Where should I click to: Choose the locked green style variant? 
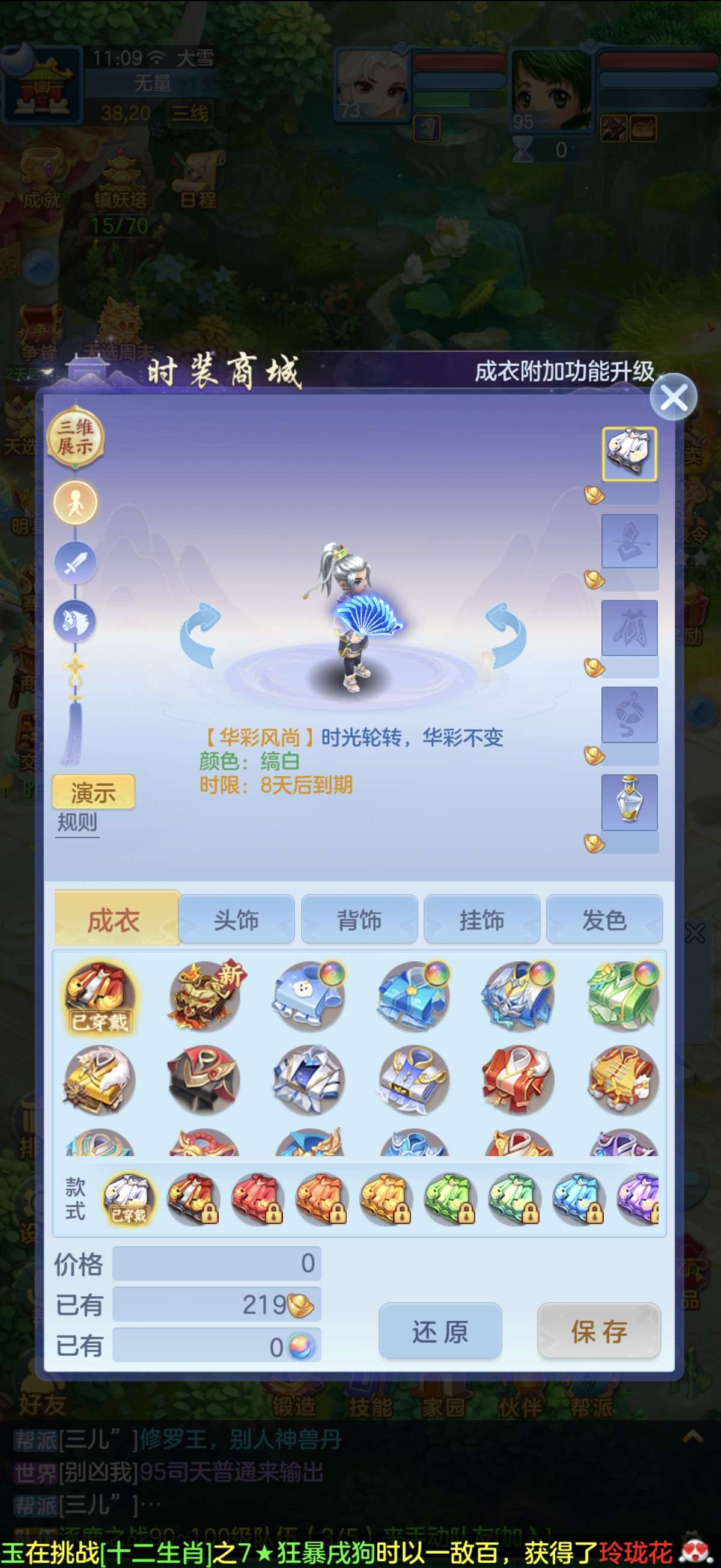450,1198
